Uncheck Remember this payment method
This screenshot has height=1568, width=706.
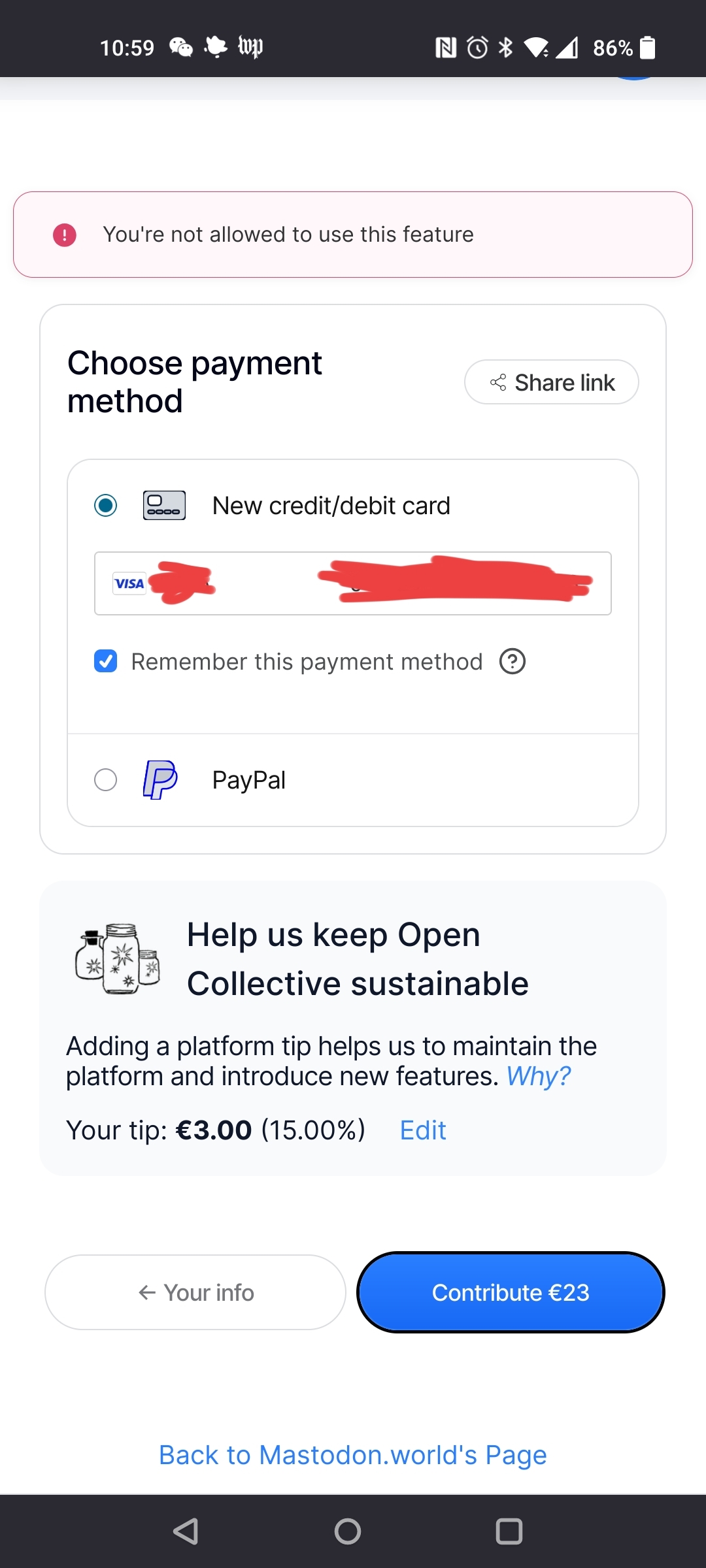tap(106, 661)
